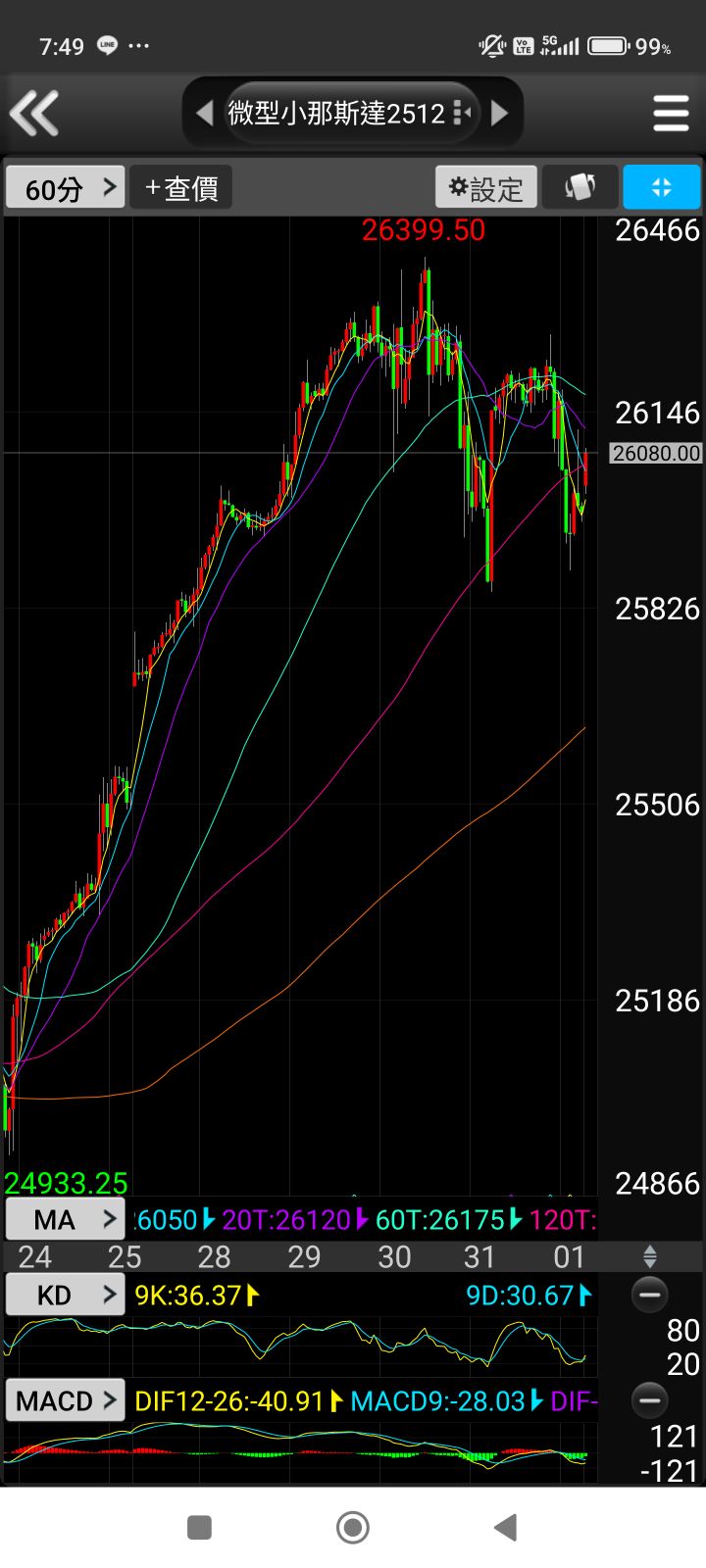706x1568 pixels.
Task: Open recent apps with the square button
Action: 199,1527
